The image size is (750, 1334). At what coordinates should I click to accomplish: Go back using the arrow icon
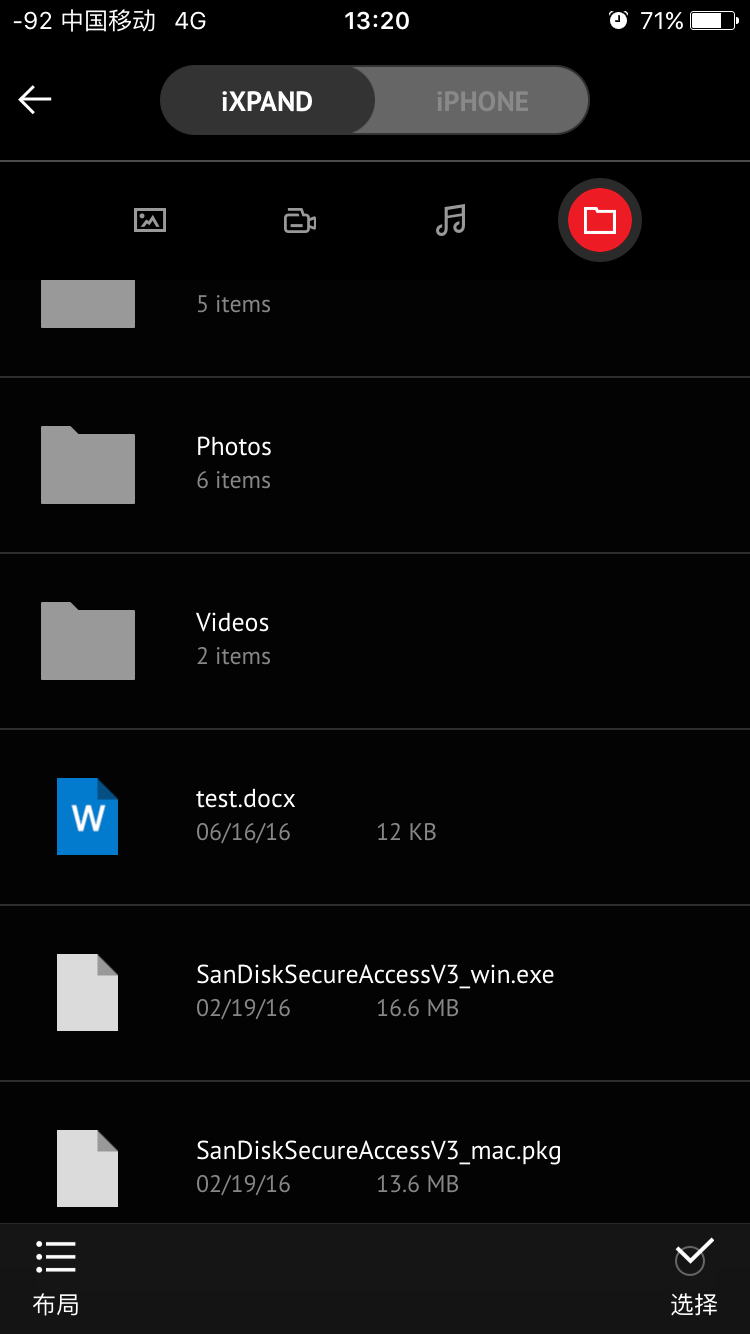(35, 100)
